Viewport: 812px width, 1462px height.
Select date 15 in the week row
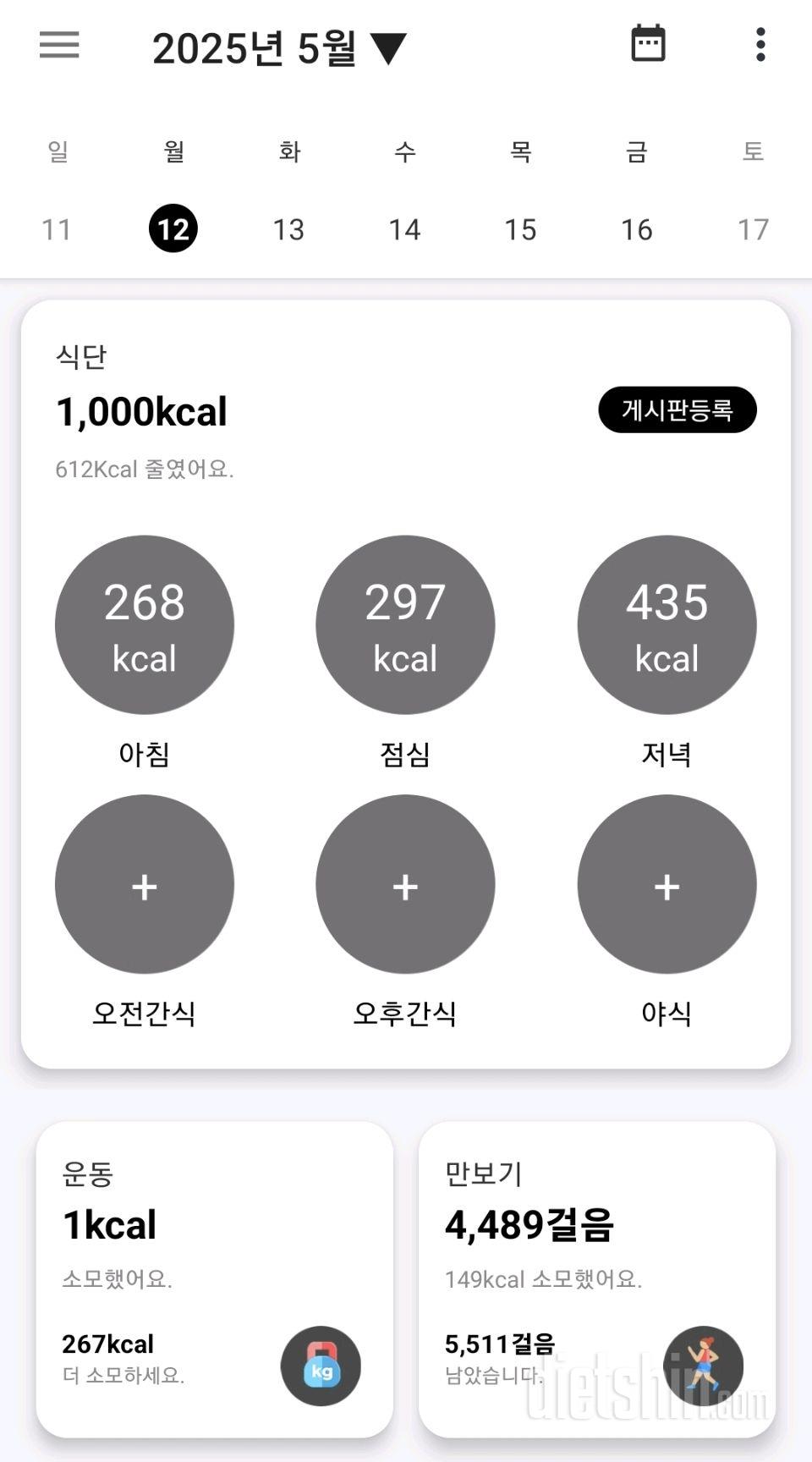520,229
